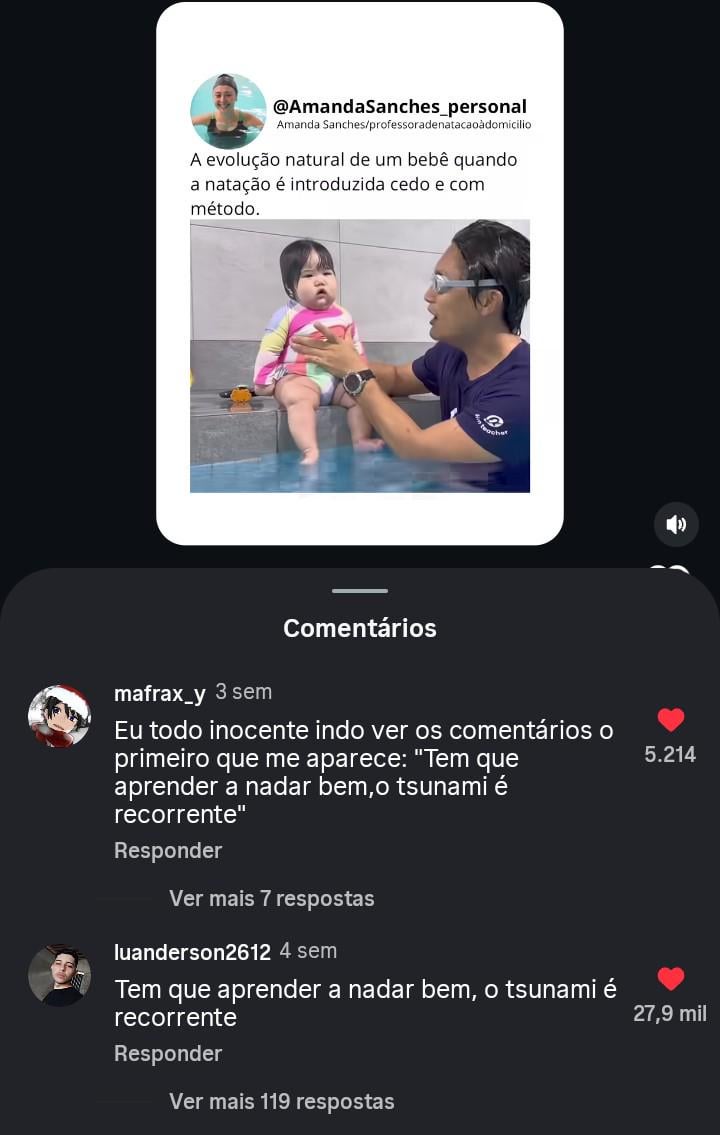
Task: Open the mafrax_y username
Action: [x=160, y=693]
